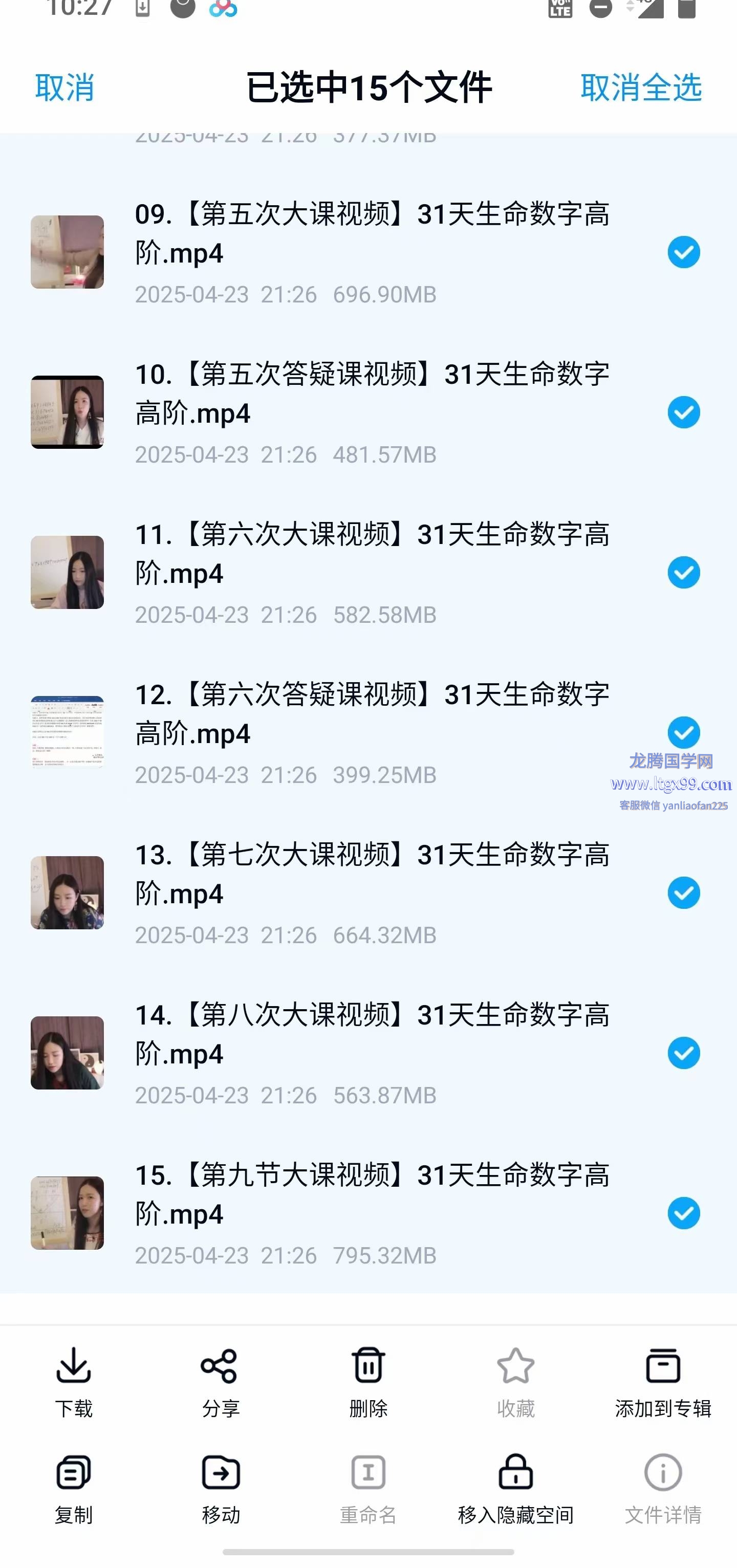Uncheck file 10 第五次答疑课视频

pyautogui.click(x=683, y=412)
